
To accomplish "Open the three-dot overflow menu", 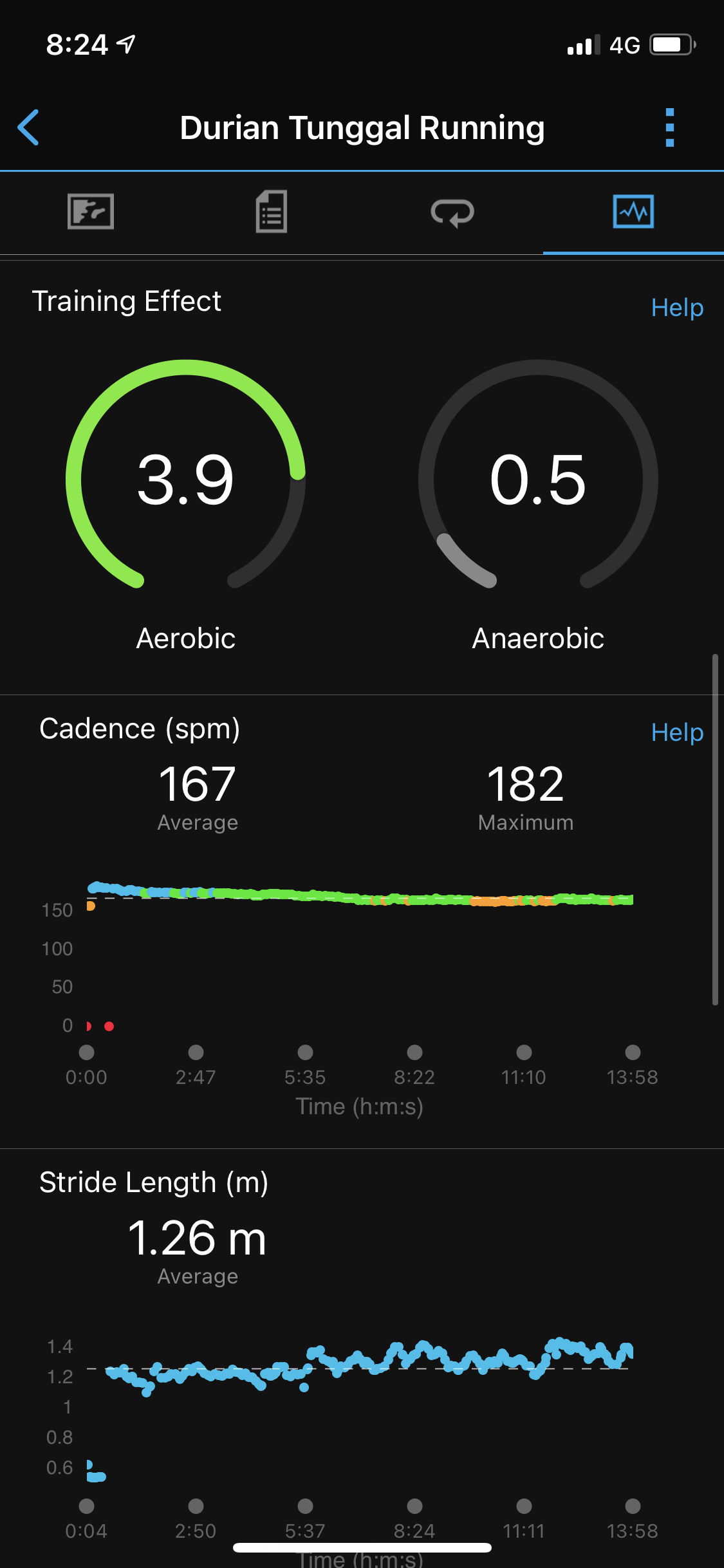I will [669, 127].
